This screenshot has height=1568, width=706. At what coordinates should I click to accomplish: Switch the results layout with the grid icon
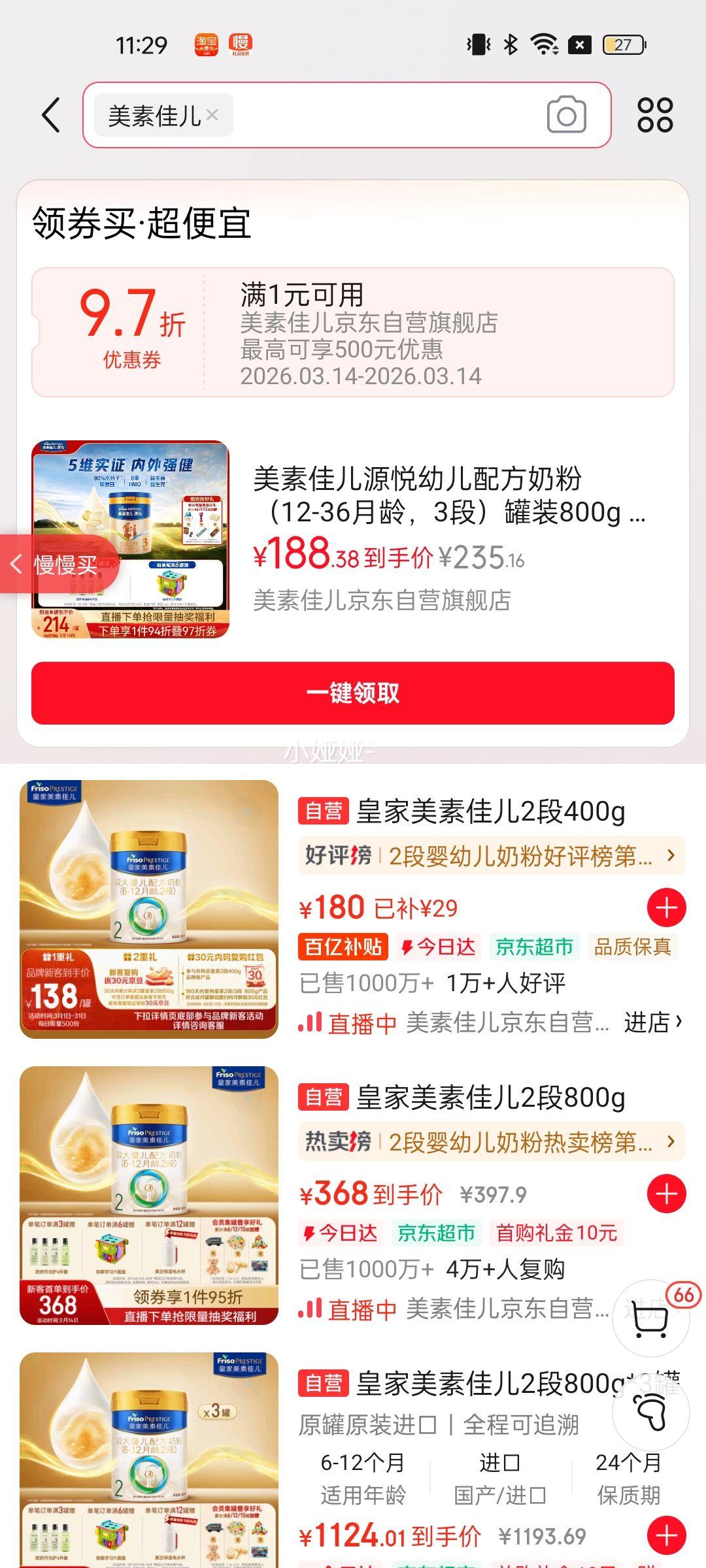click(654, 115)
